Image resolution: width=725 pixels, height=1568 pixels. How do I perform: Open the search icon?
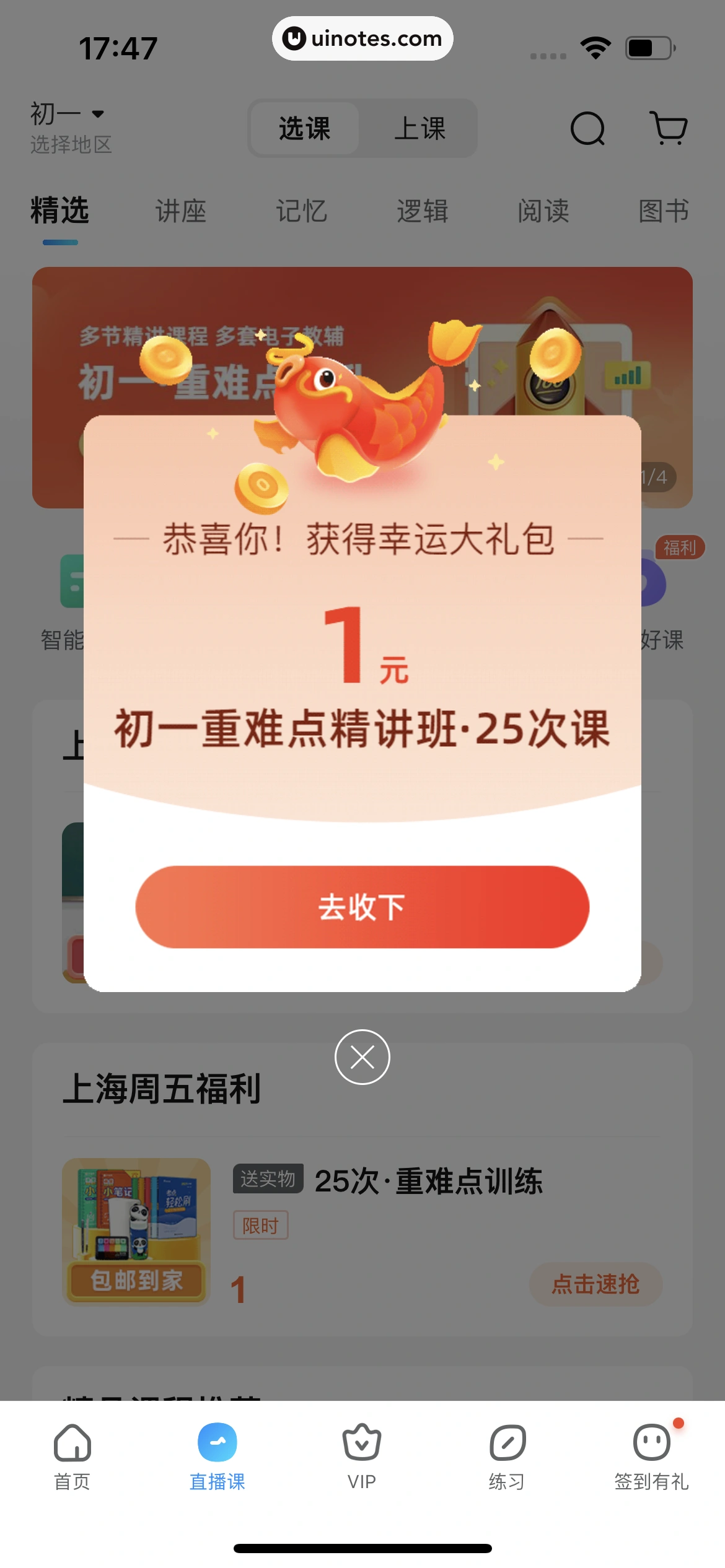pyautogui.click(x=587, y=128)
